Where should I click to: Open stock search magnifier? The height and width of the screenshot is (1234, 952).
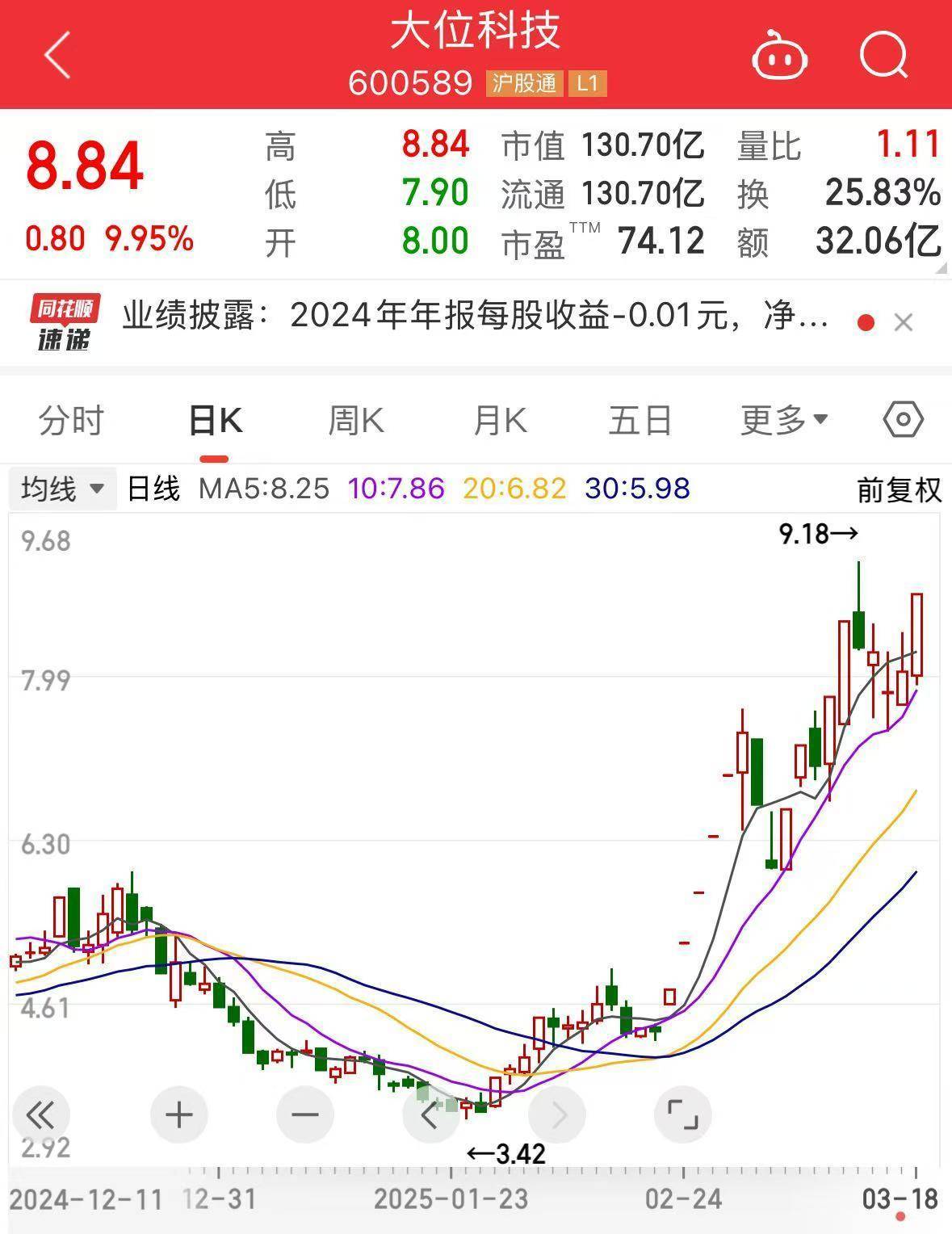point(883,56)
